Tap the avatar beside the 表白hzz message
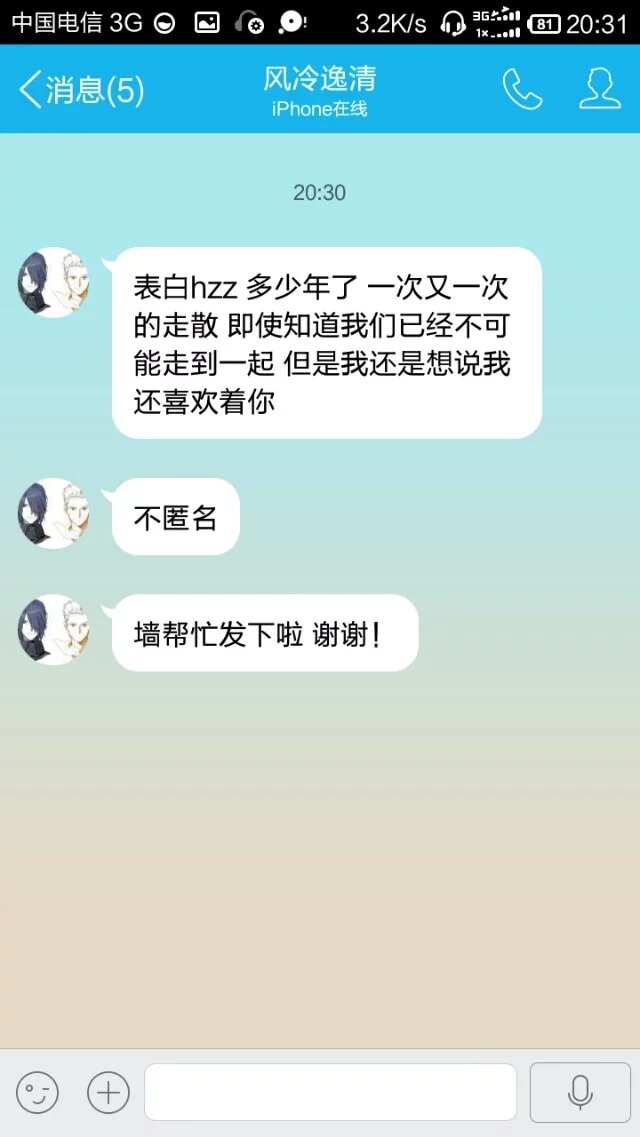The height and width of the screenshot is (1137, 640). click(54, 283)
